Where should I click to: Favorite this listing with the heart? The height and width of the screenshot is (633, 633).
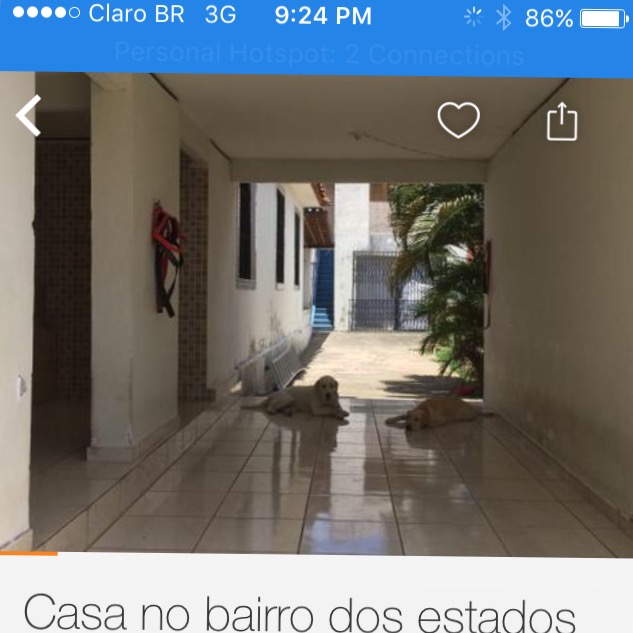coord(459,121)
